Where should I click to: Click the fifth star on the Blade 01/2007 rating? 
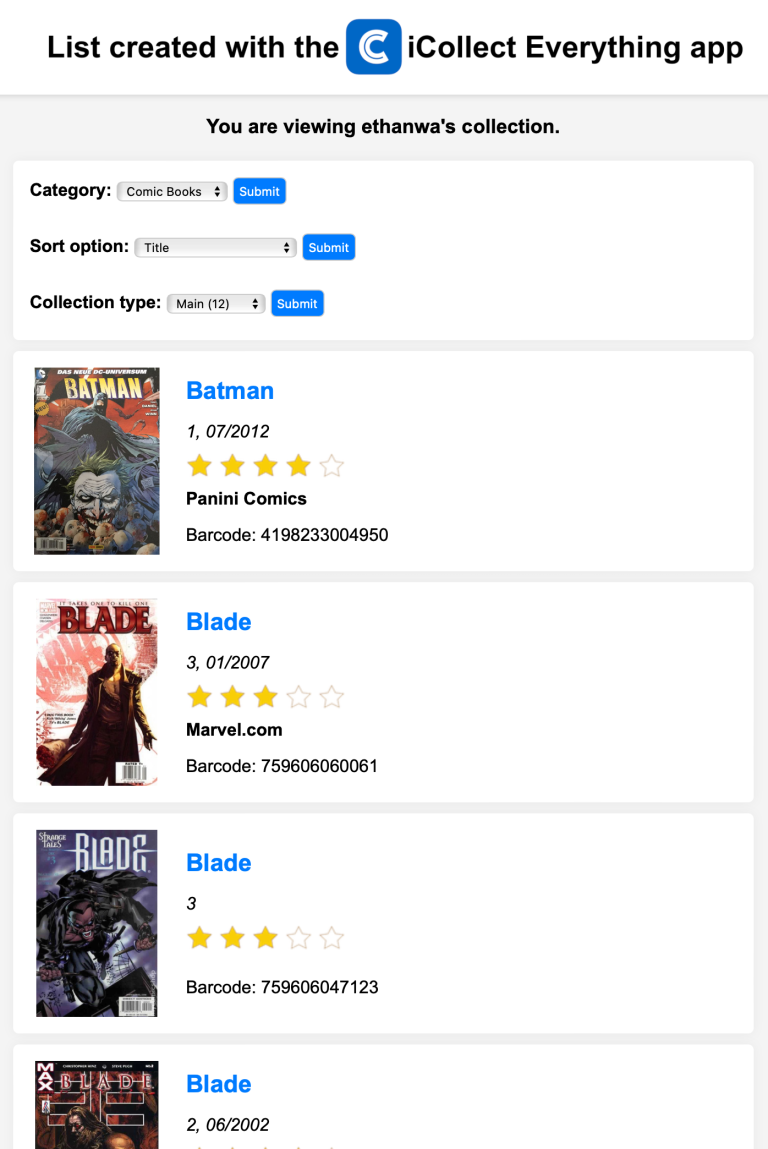330,696
